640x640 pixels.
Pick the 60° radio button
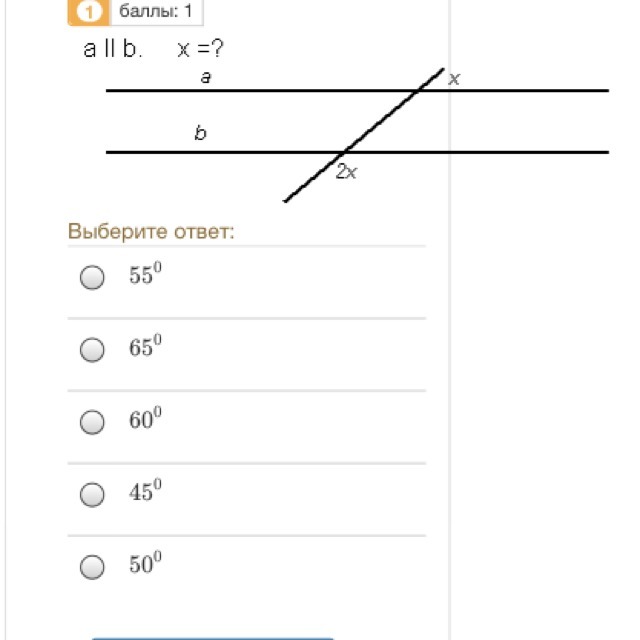point(92,423)
